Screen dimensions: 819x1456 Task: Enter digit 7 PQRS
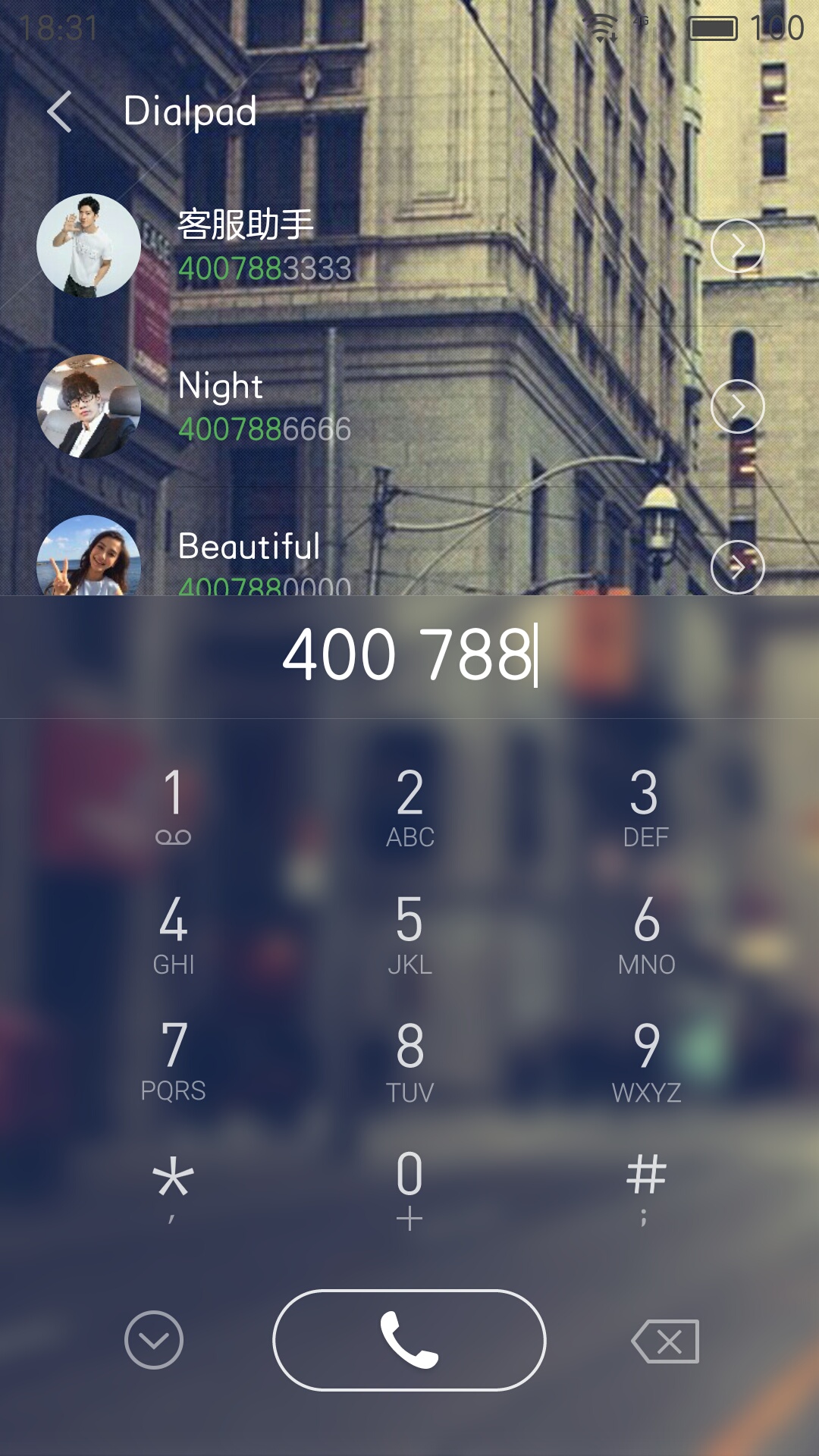174,1061
